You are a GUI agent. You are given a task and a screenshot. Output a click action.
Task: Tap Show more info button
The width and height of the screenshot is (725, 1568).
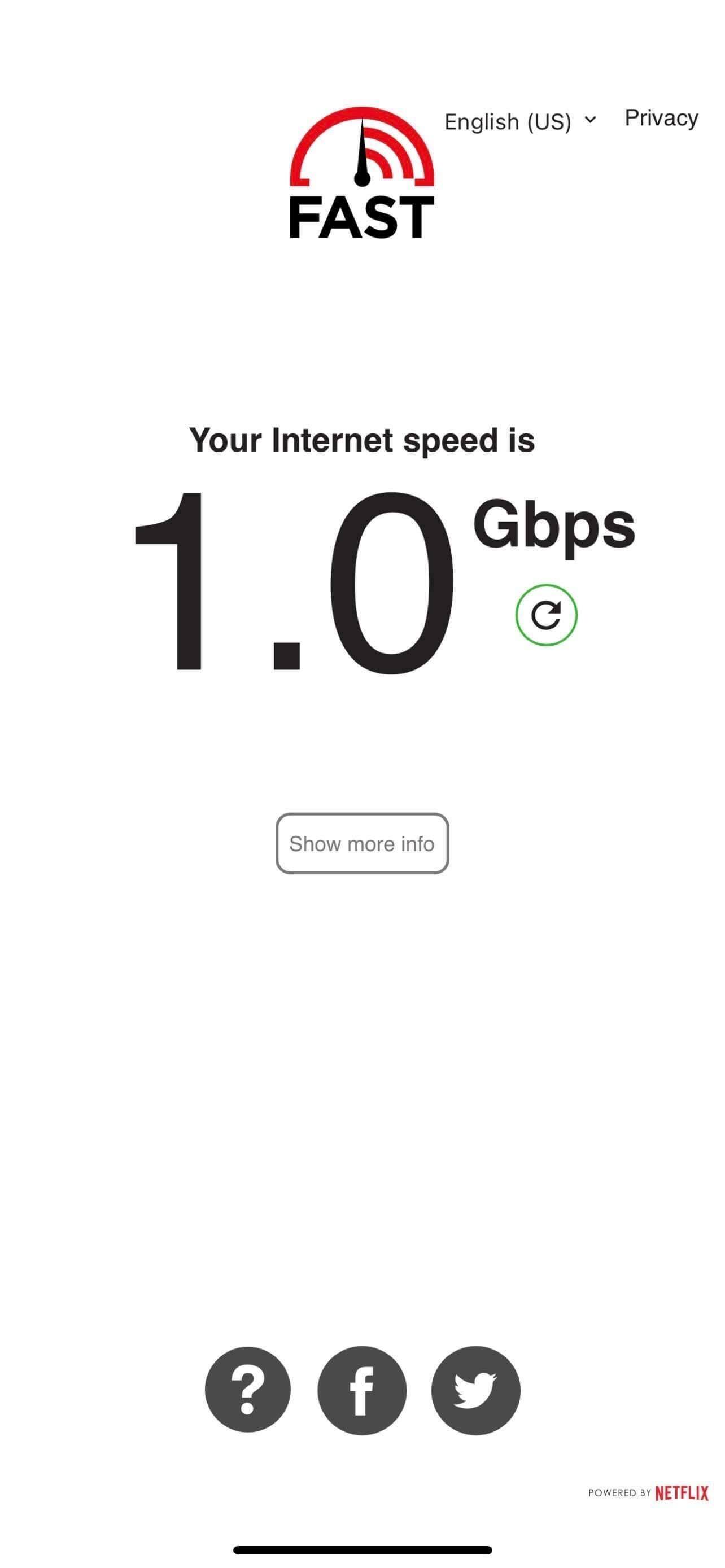pyautogui.click(x=361, y=843)
